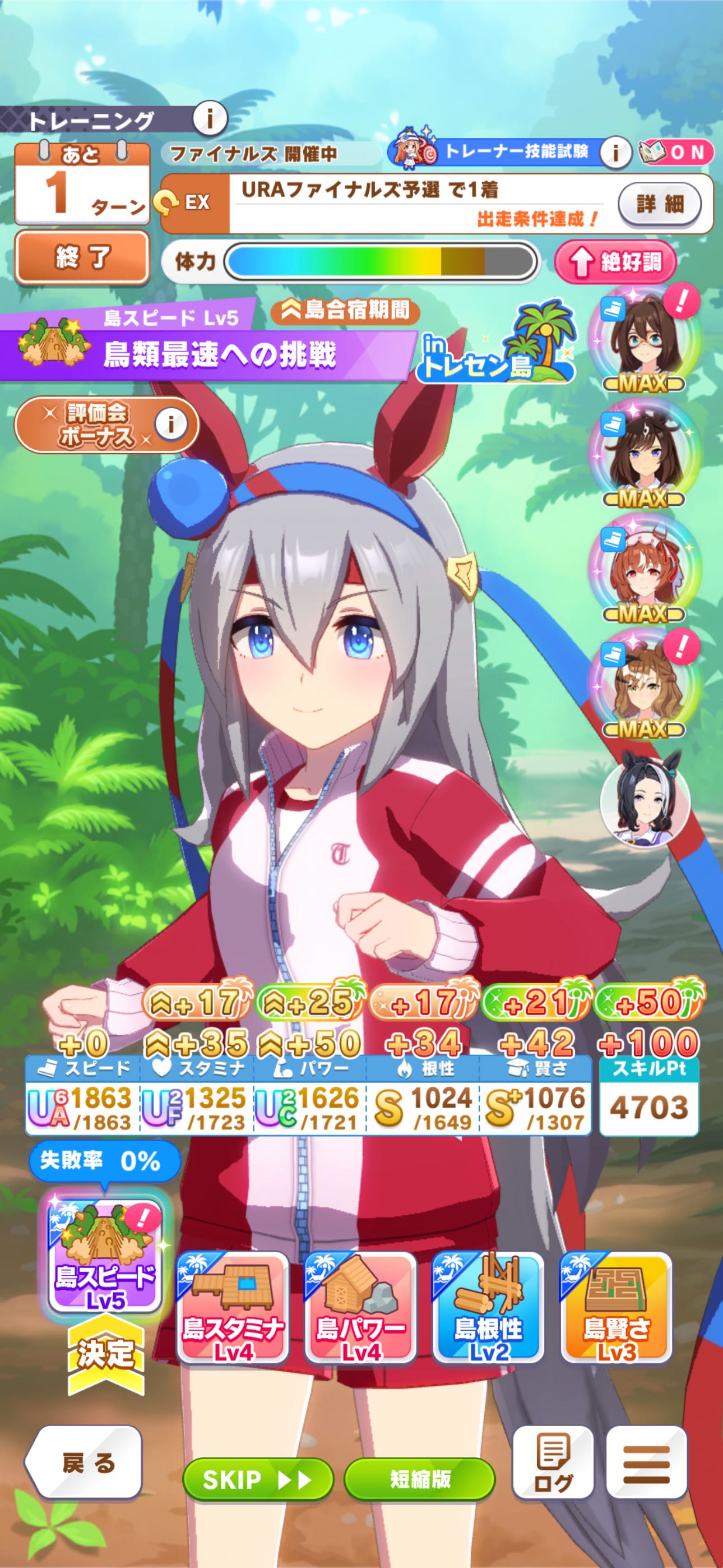Screen dimensions: 723x1568
Task: Tap the 終了 button
Action: (82, 257)
